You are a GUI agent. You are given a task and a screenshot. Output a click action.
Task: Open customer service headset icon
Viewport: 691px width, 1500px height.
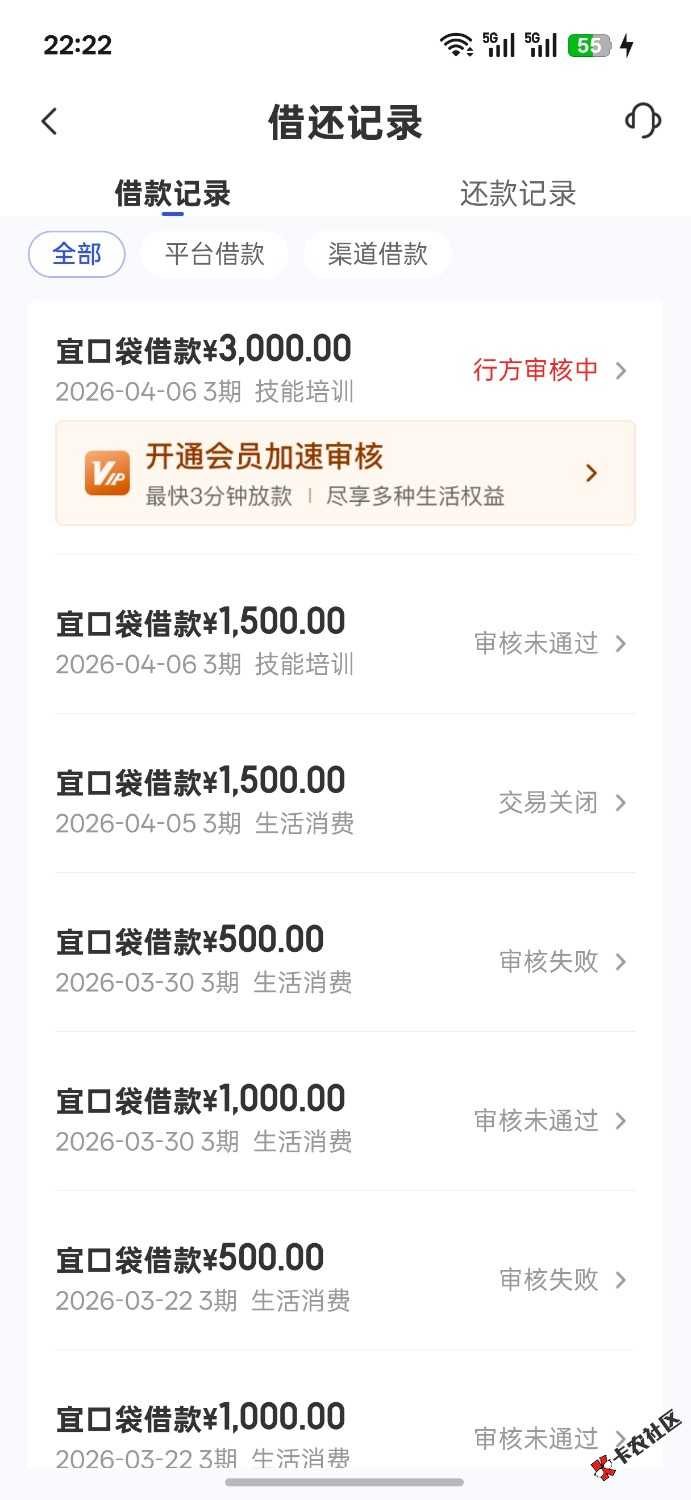pos(642,121)
